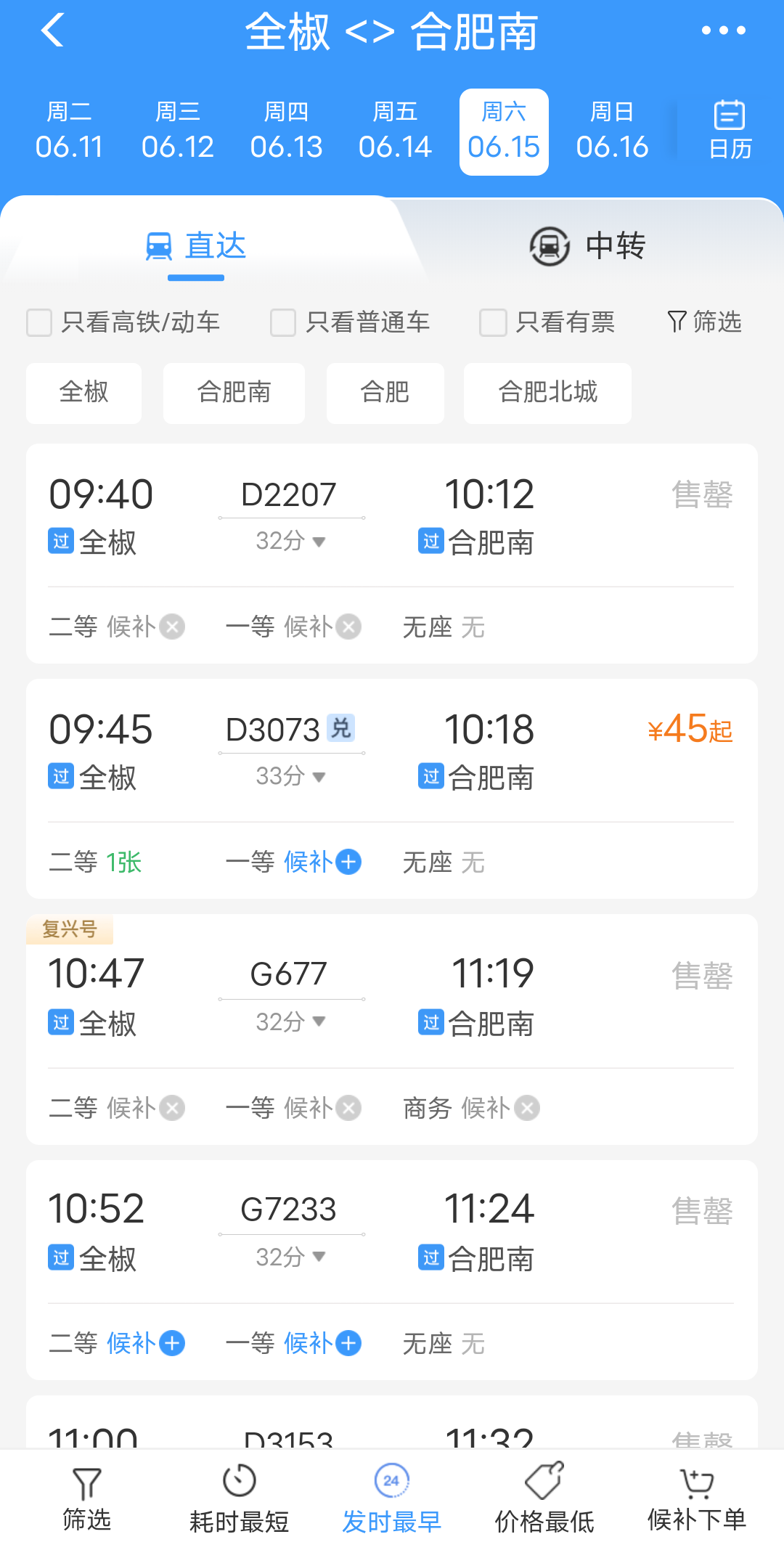
Task: Open the G677 复兴号 train card
Action: 392,1029
